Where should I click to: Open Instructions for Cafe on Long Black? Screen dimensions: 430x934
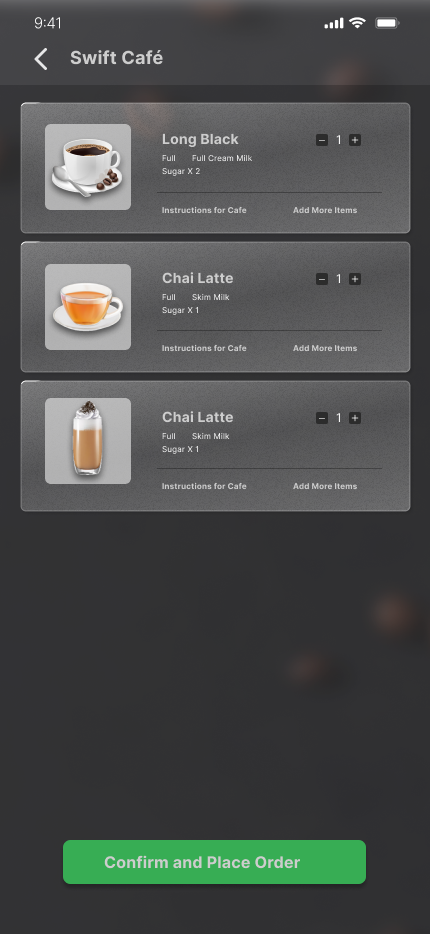204,210
